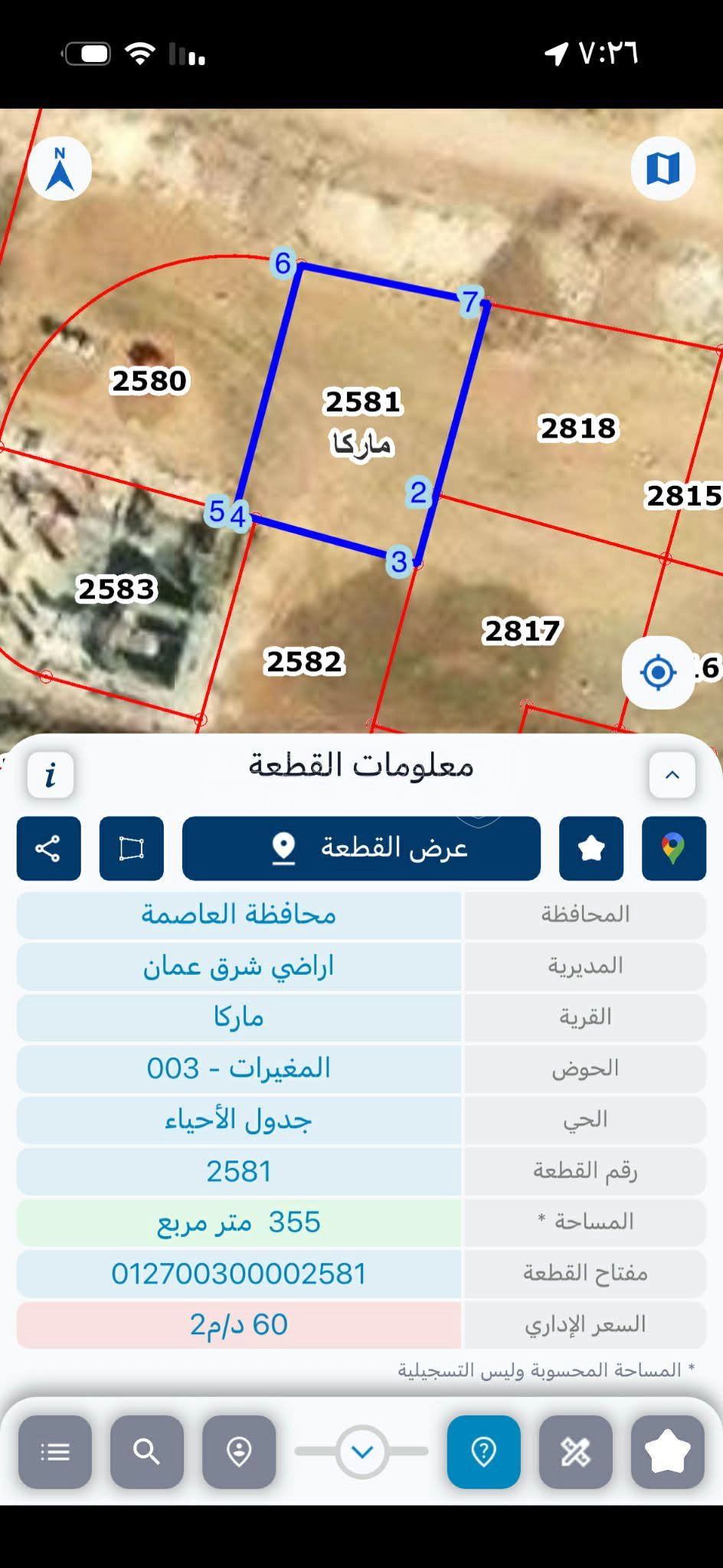Open the parcel boundary polygon tool

point(132,848)
